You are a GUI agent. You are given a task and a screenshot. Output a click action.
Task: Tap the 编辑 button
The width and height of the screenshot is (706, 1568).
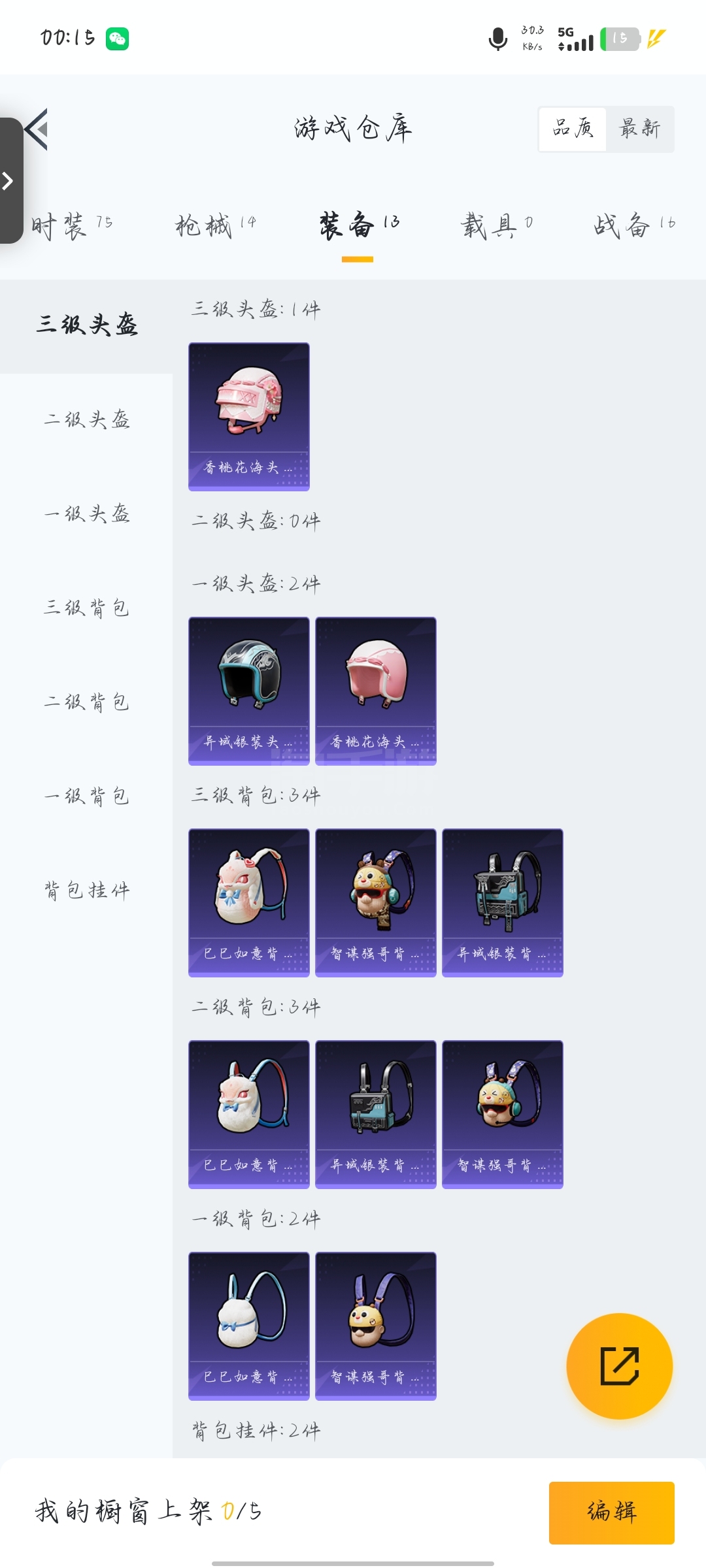612,1512
